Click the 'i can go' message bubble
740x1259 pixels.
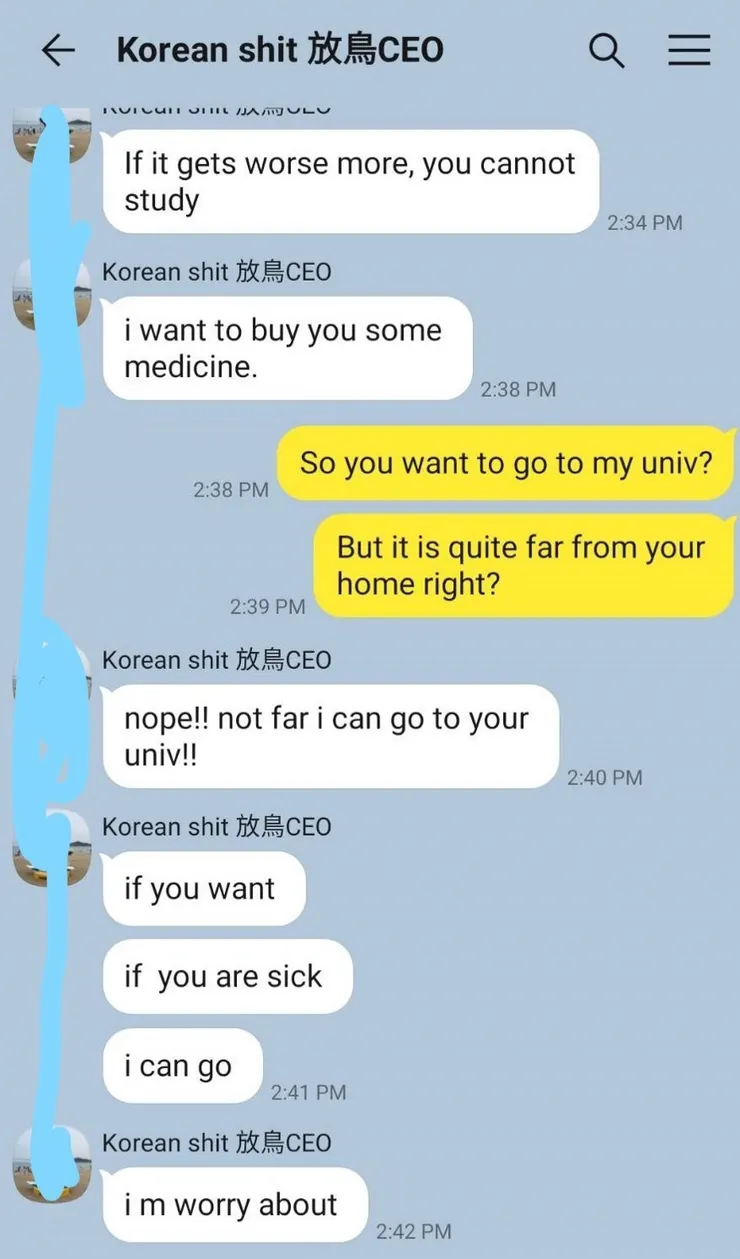coord(181,1065)
